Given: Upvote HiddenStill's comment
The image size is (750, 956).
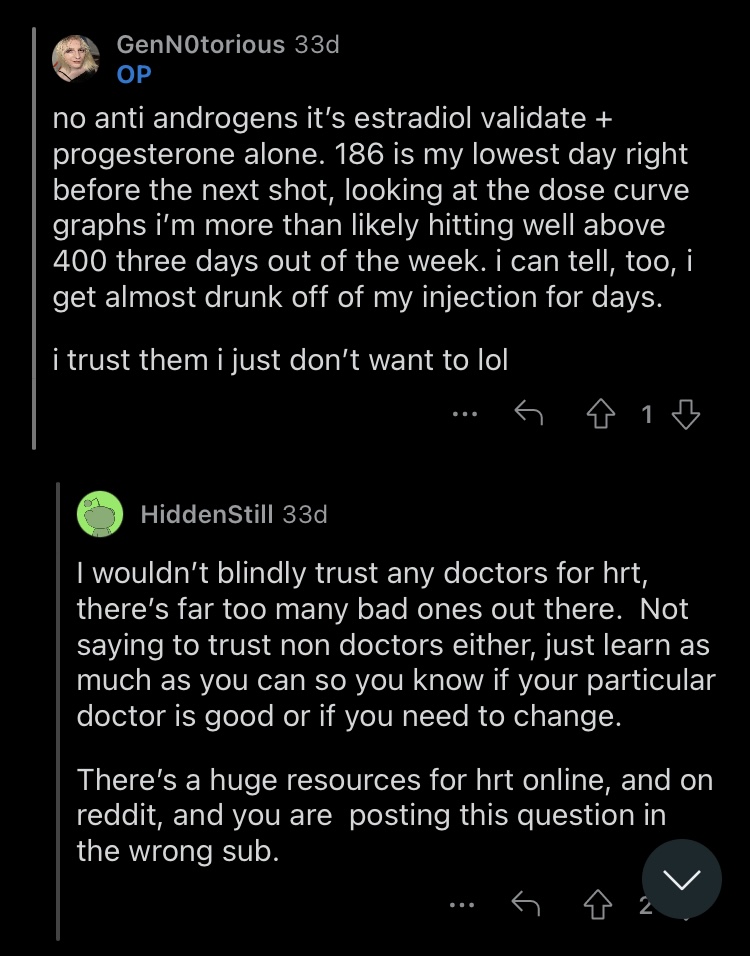Looking at the screenshot, I should [x=598, y=904].
